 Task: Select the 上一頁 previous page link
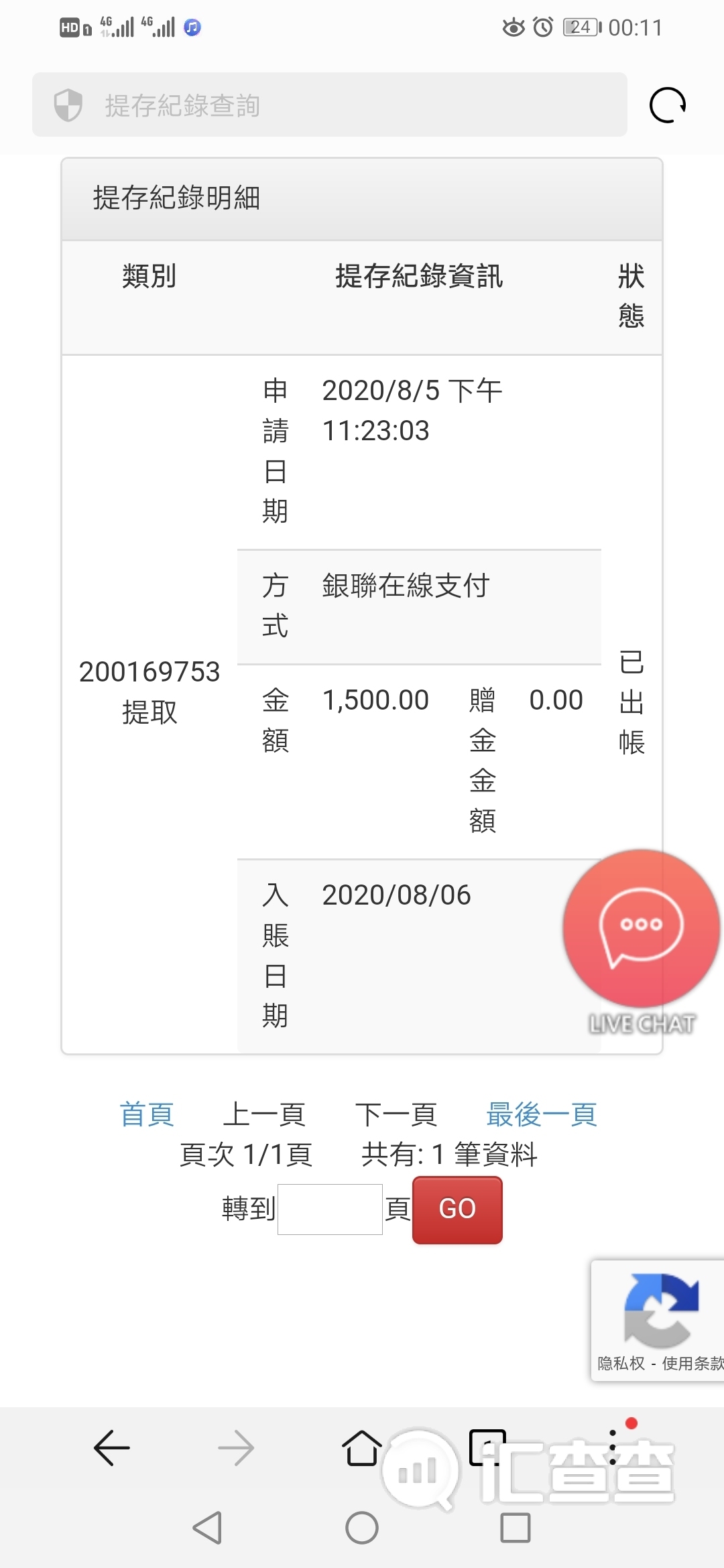264,1114
